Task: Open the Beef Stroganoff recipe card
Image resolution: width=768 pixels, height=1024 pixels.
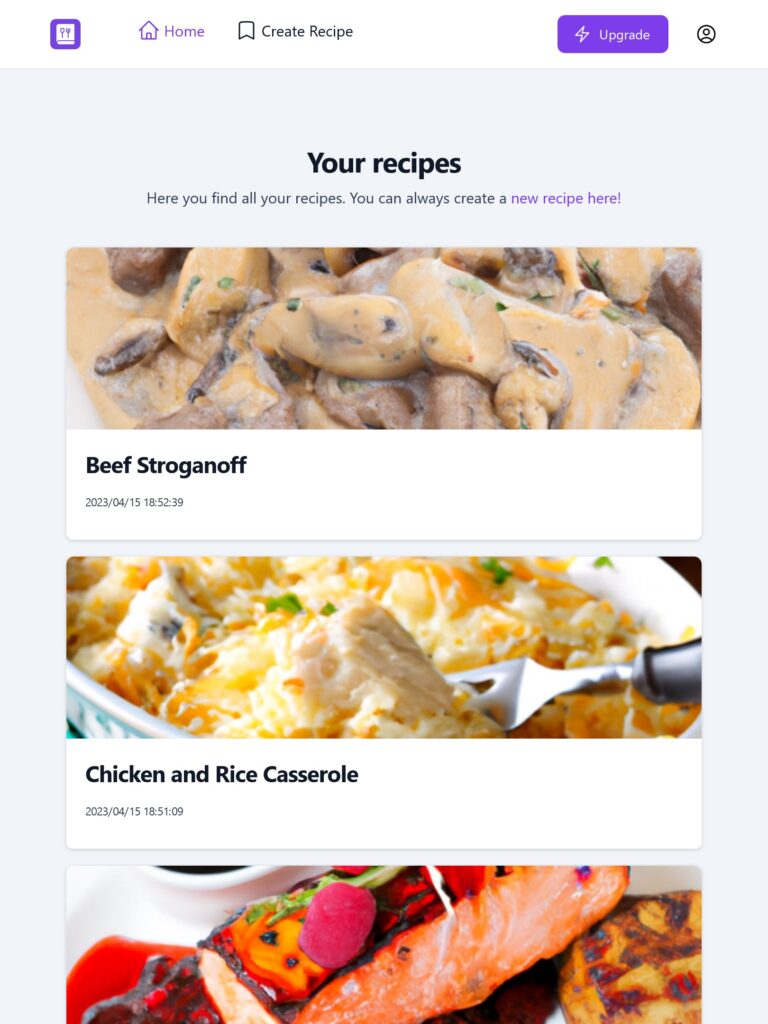Action: click(384, 393)
